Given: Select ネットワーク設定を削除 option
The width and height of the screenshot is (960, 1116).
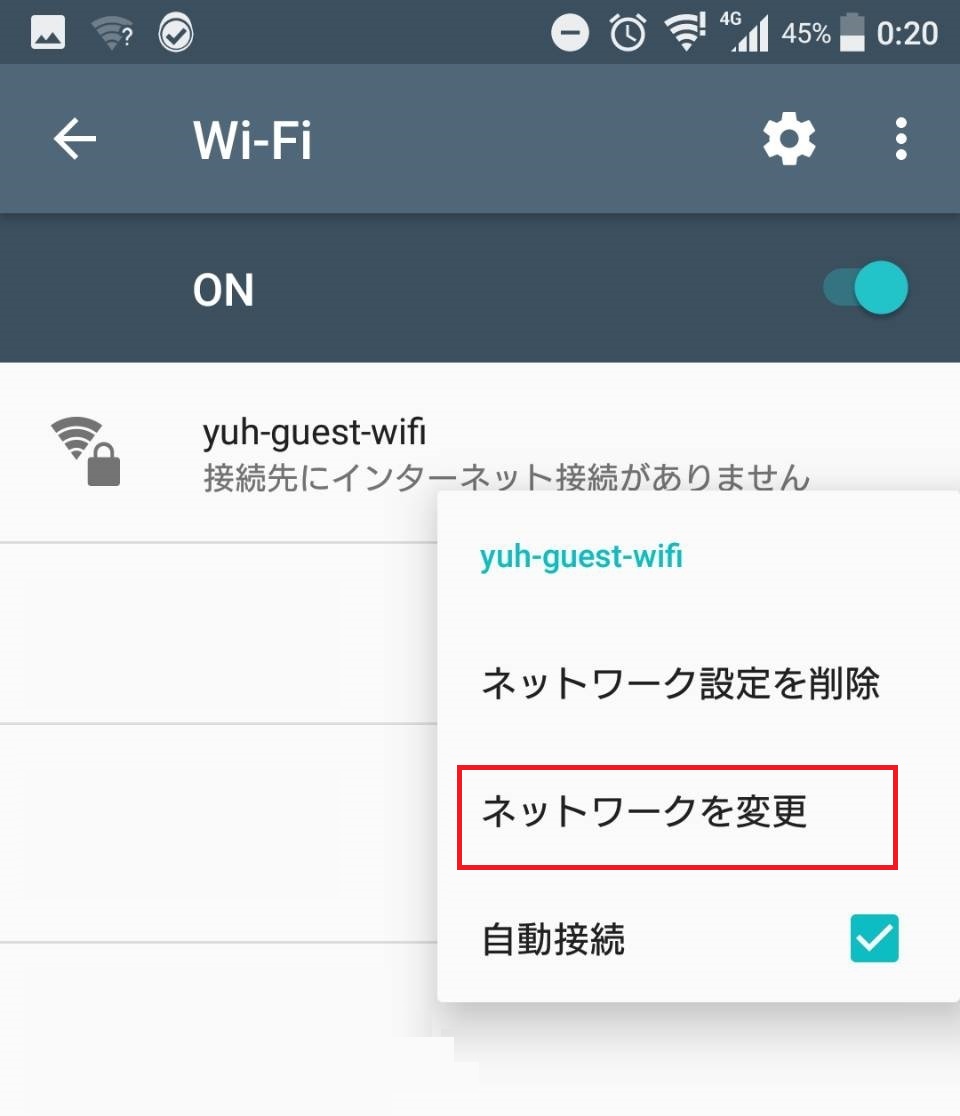Looking at the screenshot, I should (x=680, y=685).
